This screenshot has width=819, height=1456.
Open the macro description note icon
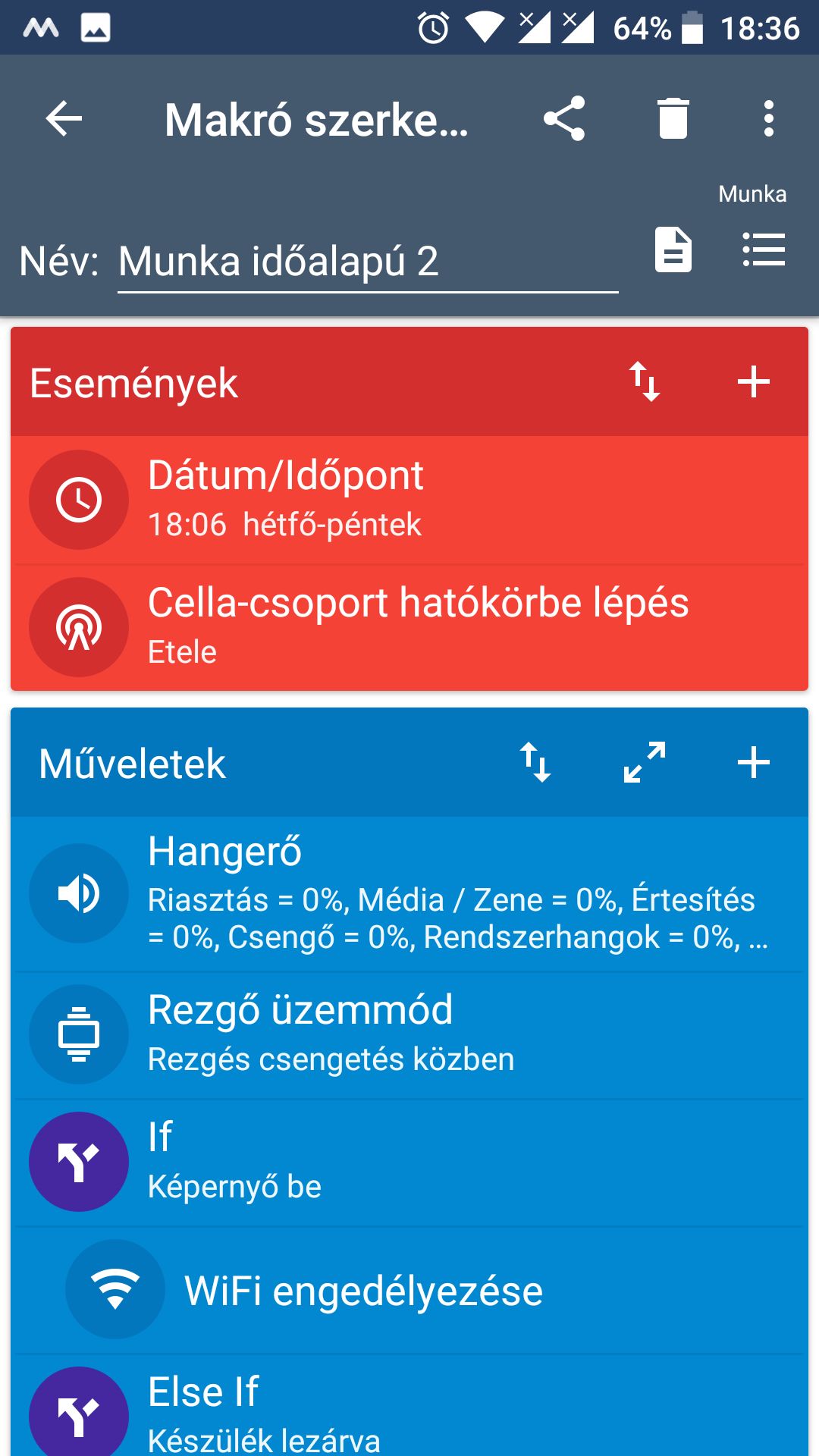click(x=673, y=249)
